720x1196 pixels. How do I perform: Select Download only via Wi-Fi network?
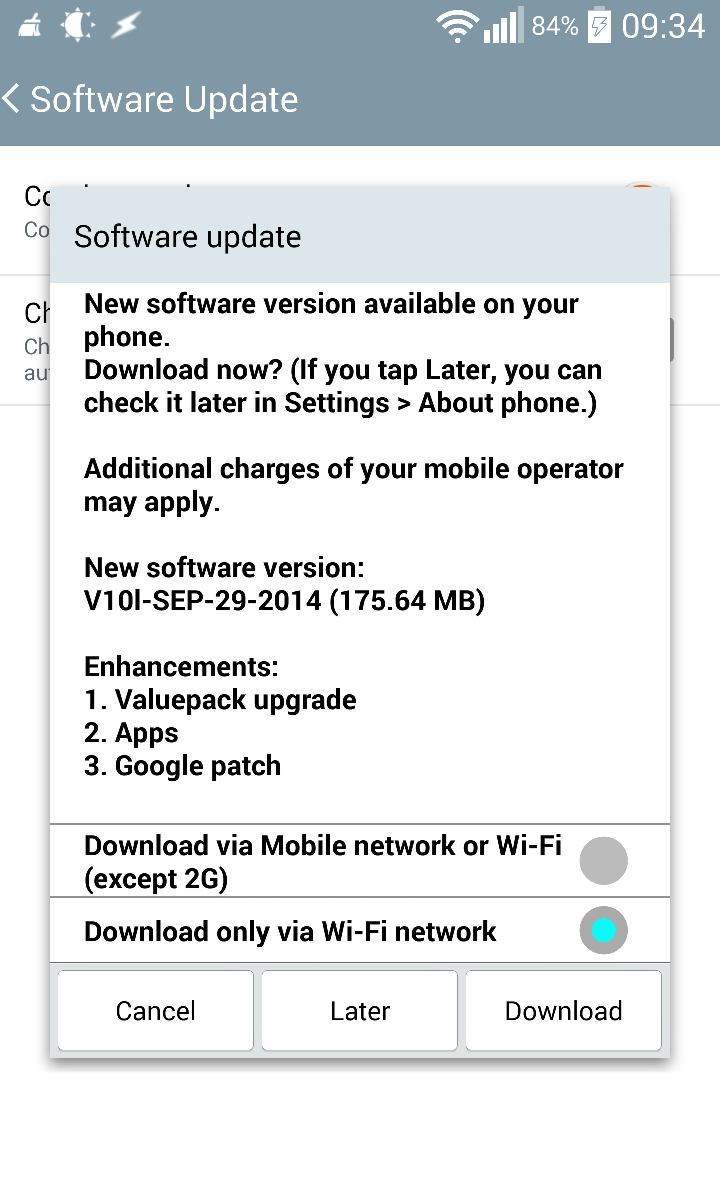tap(360, 931)
